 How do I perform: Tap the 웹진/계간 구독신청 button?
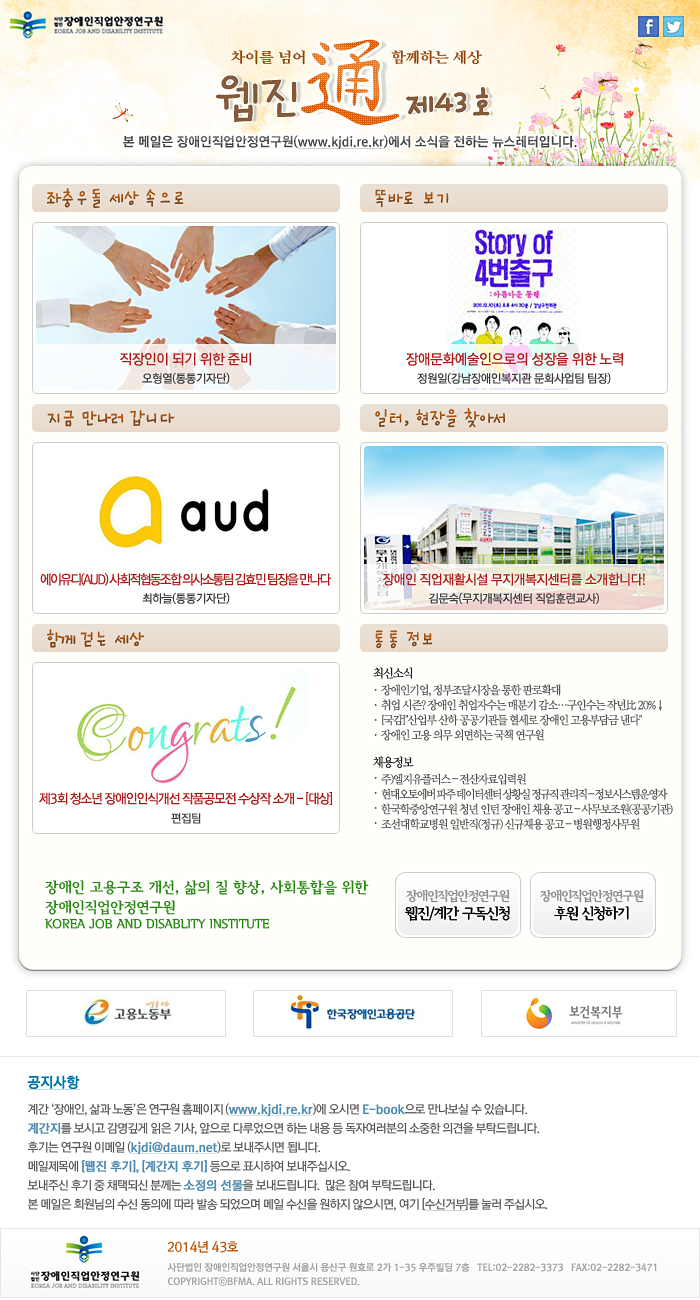457,905
